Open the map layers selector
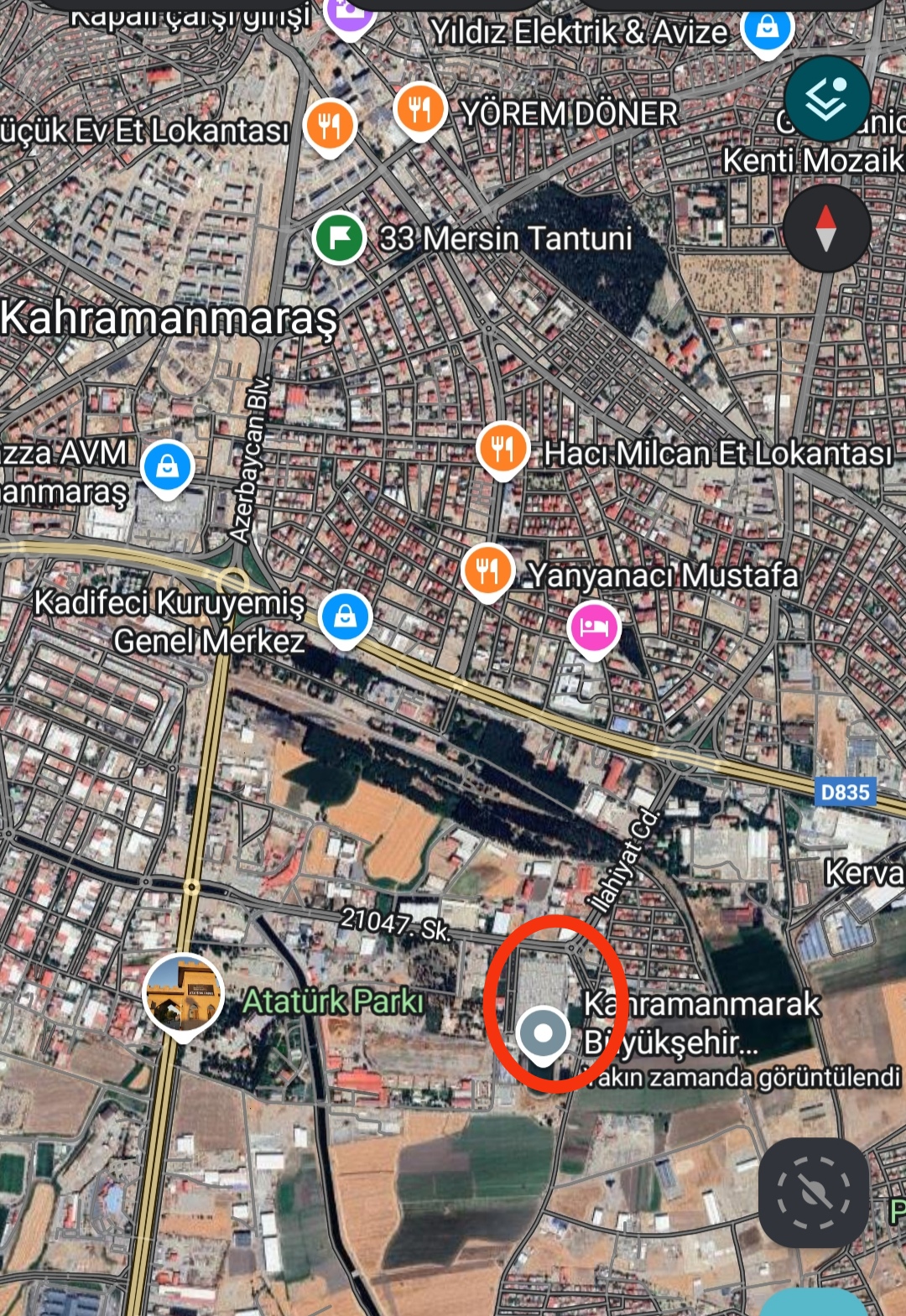Screen dimensions: 906x1316 coord(827,98)
